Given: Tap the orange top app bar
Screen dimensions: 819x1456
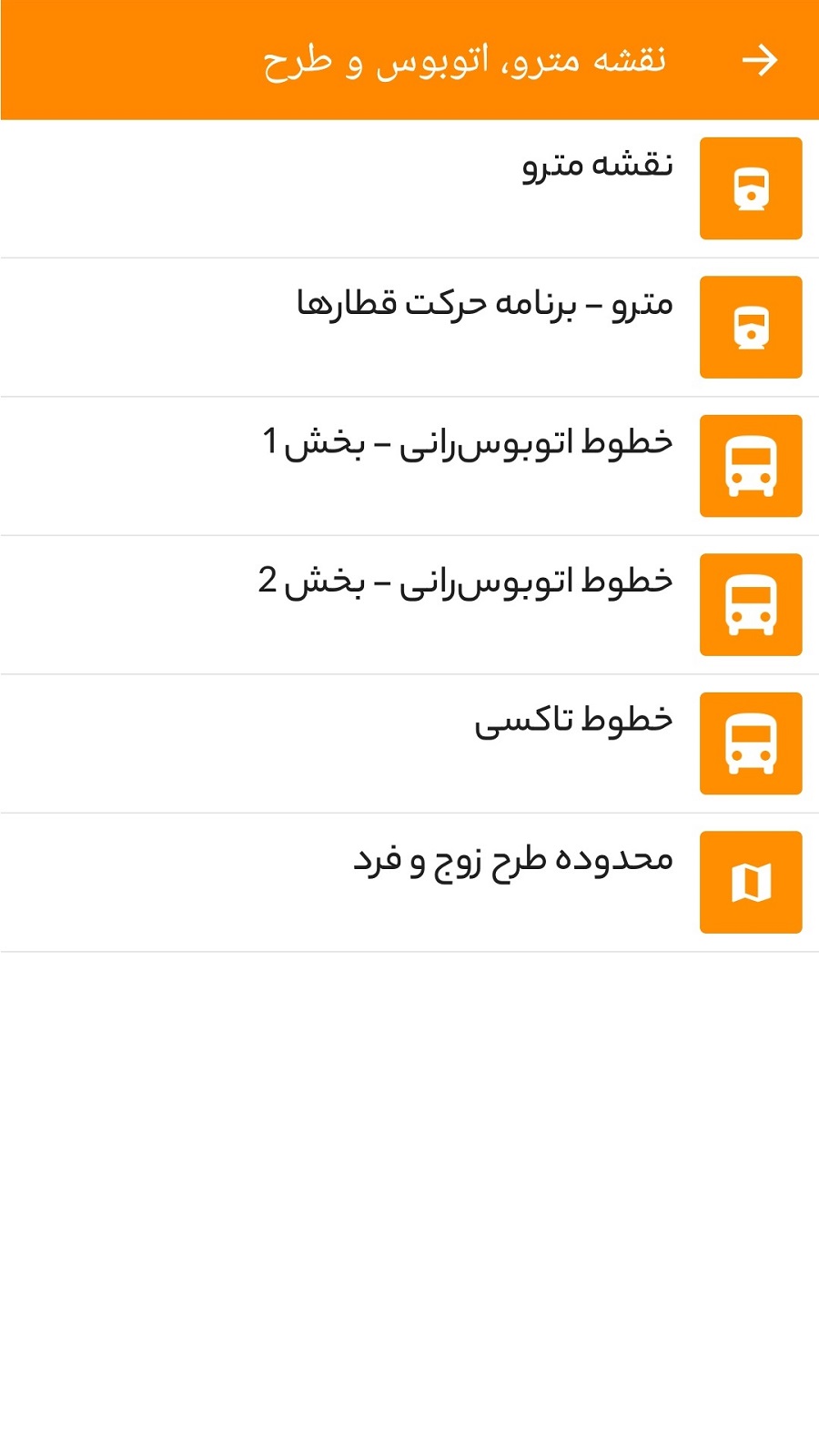Looking at the screenshot, I should [x=409, y=59].
